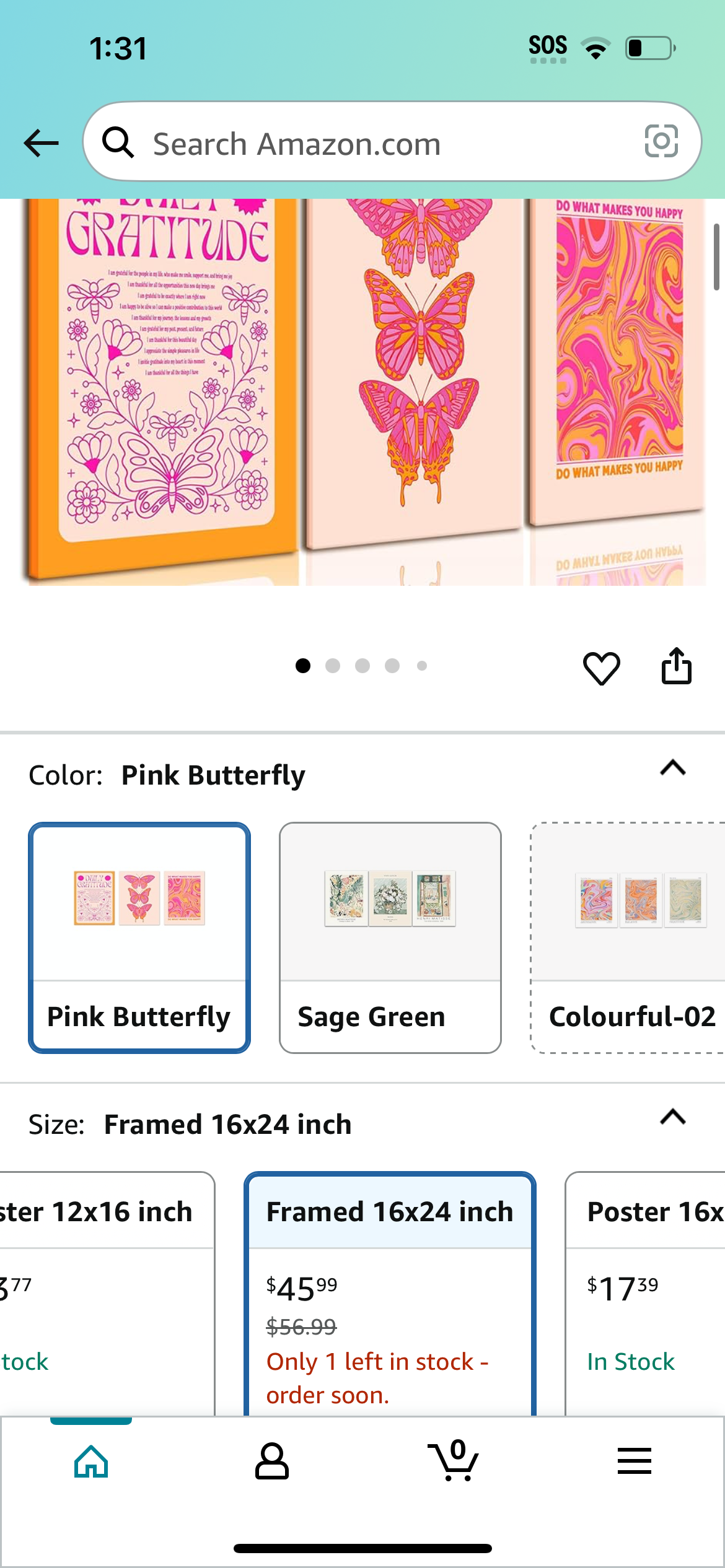Select the Poster 12x16 inch size
Viewport: 725px width, 1568px height.
tap(107, 1294)
